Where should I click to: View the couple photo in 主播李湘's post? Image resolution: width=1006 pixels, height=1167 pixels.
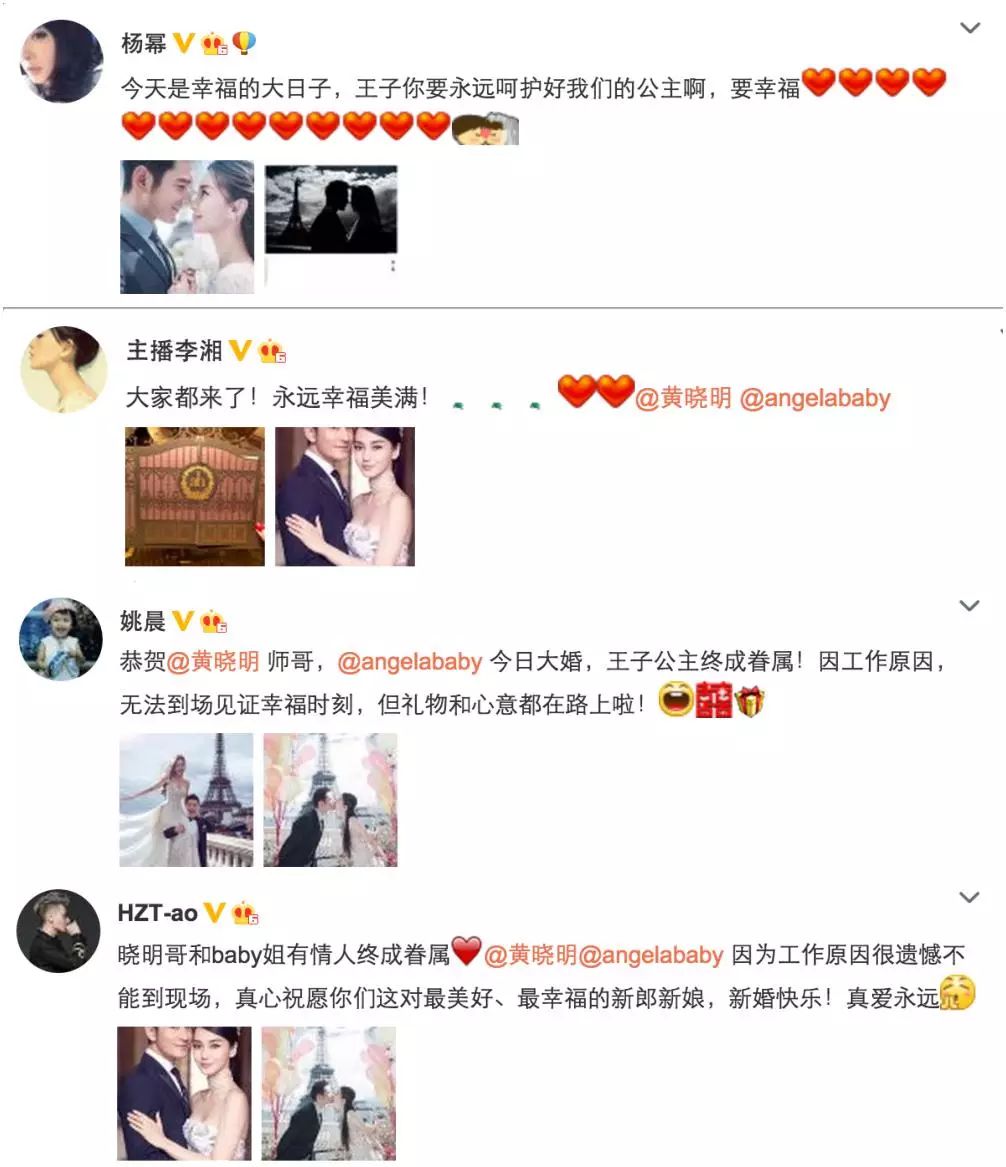345,496
